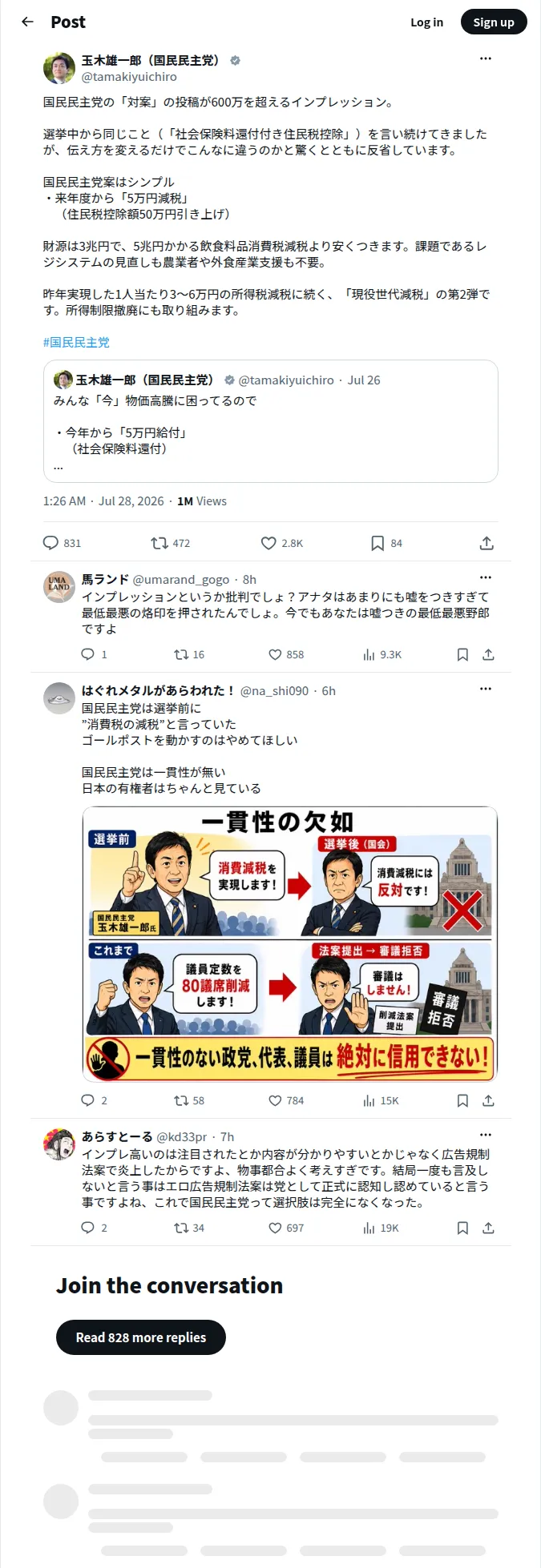The width and height of the screenshot is (541, 1568).
Task: Repost the main post showing 472 reposts
Action: tap(170, 543)
